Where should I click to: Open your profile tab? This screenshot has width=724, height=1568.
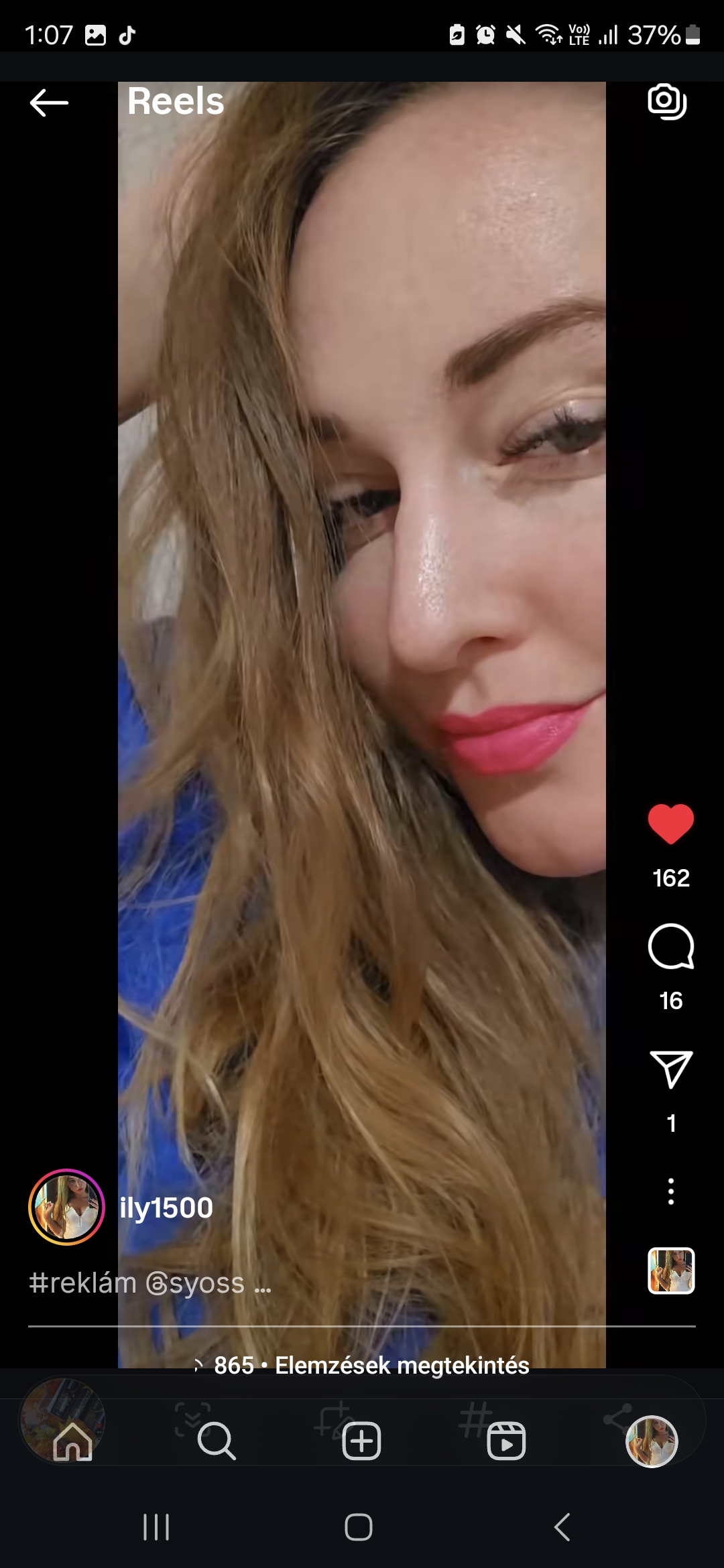(x=651, y=1441)
